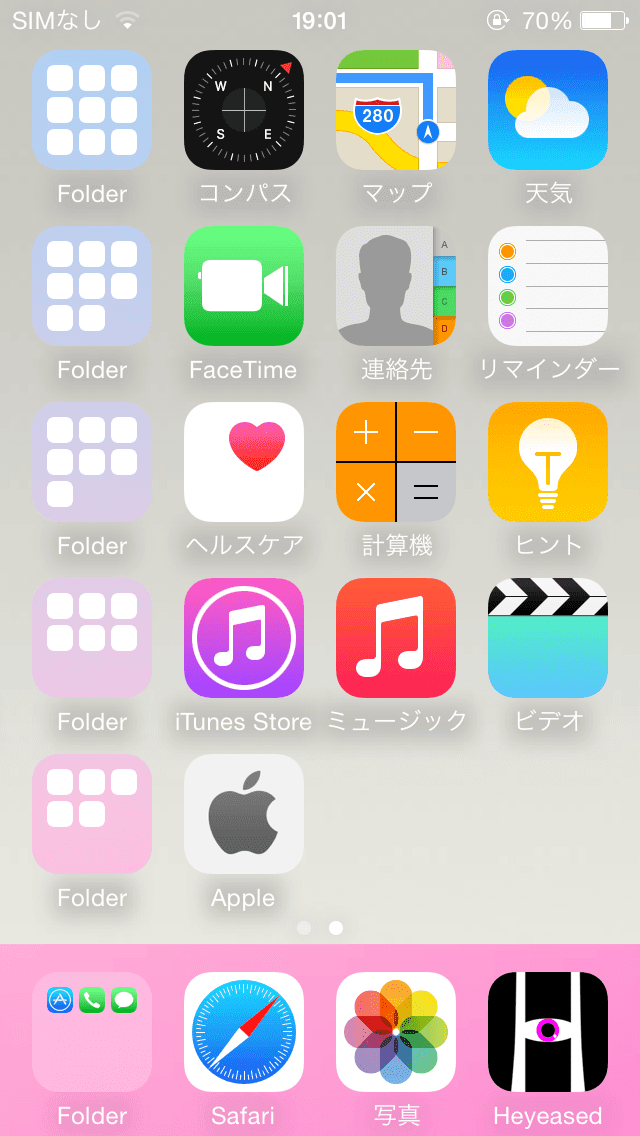This screenshot has height=1136, width=640.
Task: Launch the マップ maps app
Action: [396, 110]
